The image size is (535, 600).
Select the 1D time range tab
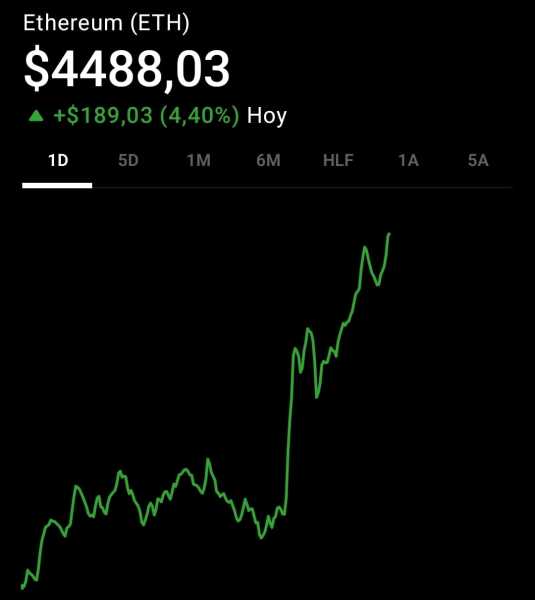[58, 160]
